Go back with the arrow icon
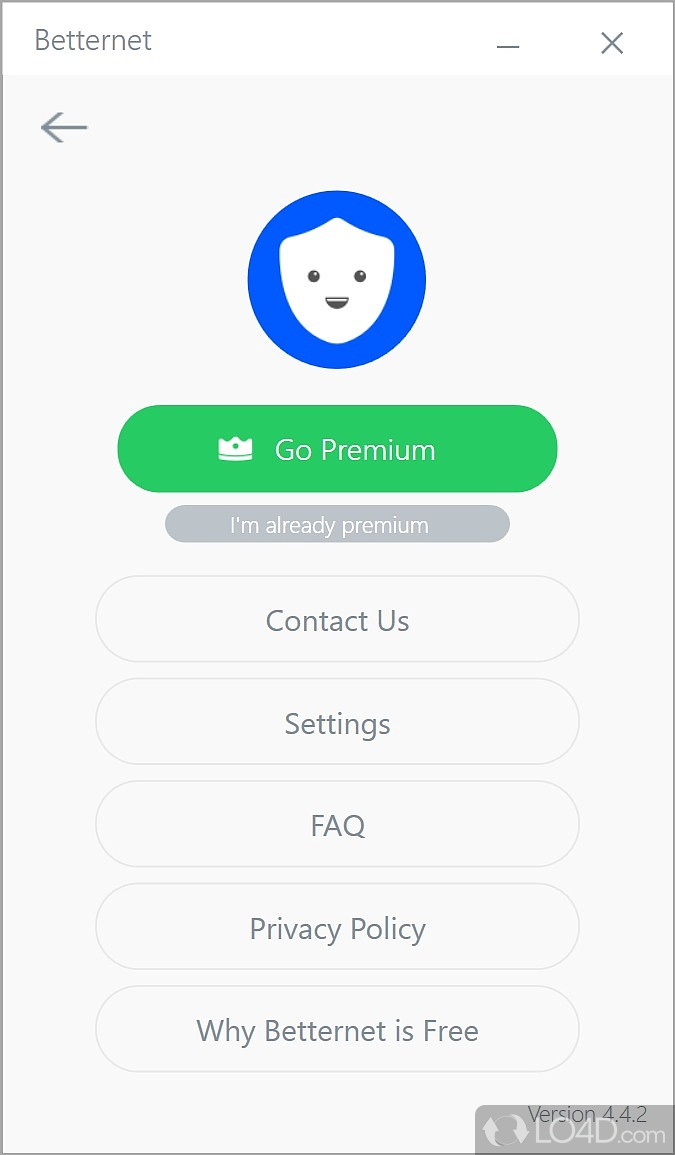 64,127
